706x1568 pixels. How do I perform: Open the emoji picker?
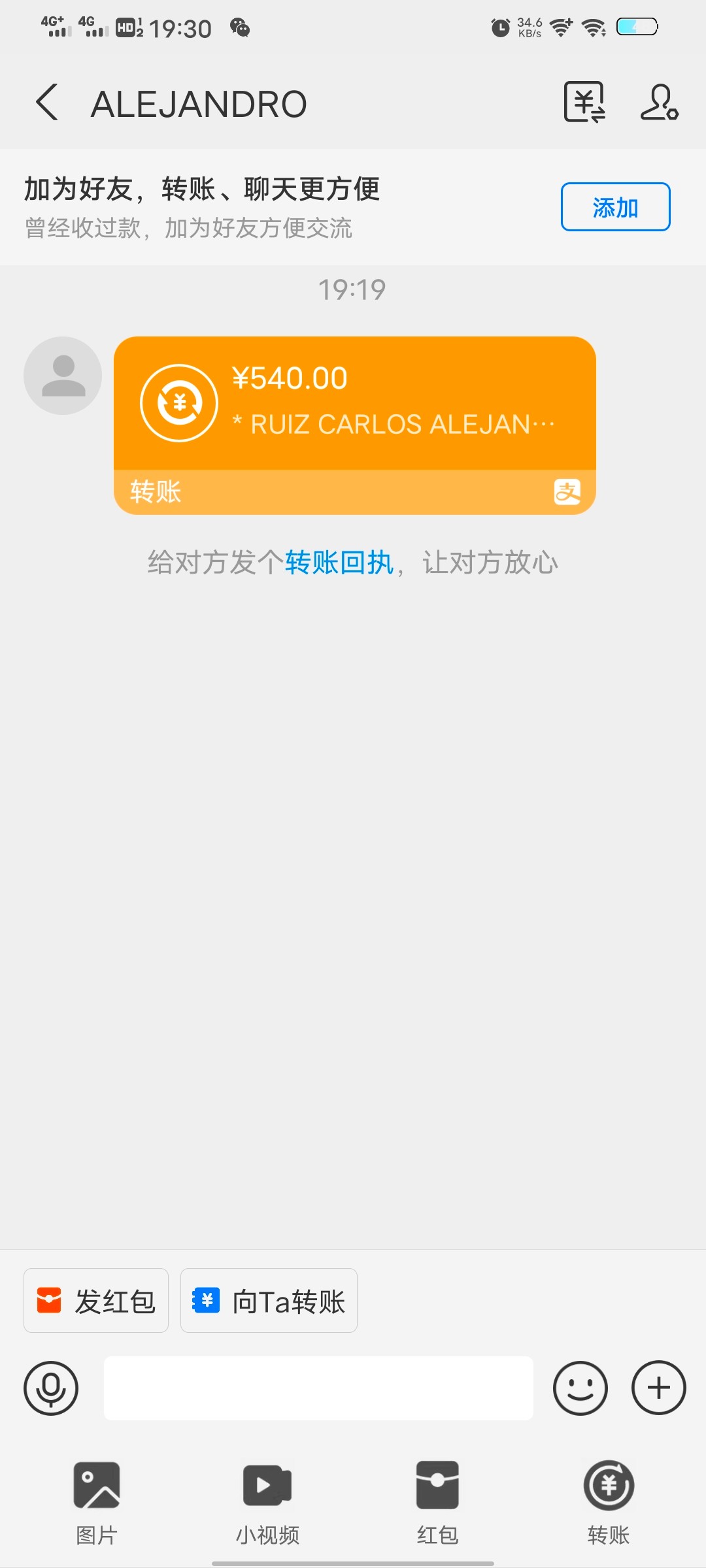pyautogui.click(x=580, y=1388)
